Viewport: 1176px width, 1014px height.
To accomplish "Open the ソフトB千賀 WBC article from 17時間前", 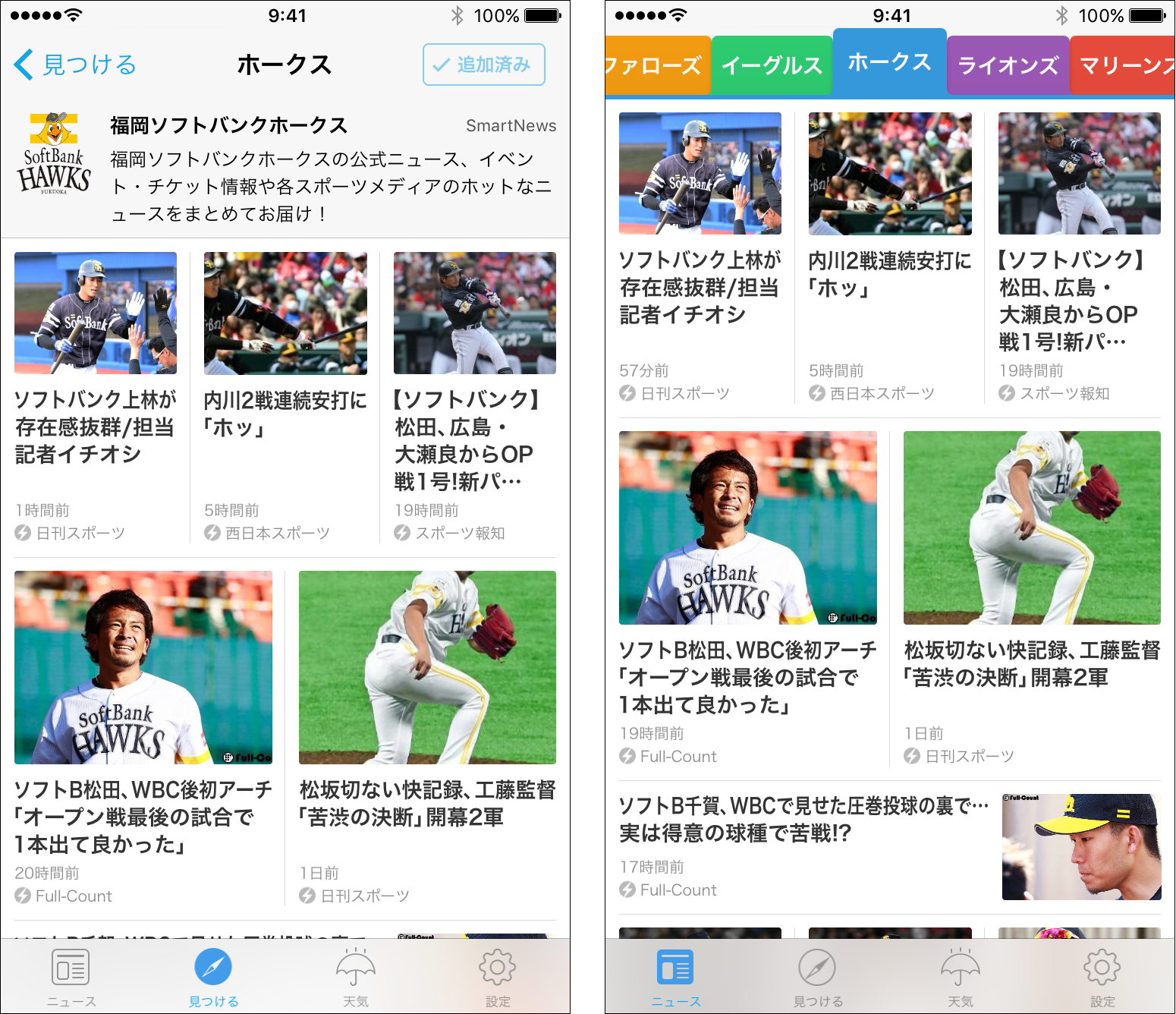I will (x=804, y=820).
